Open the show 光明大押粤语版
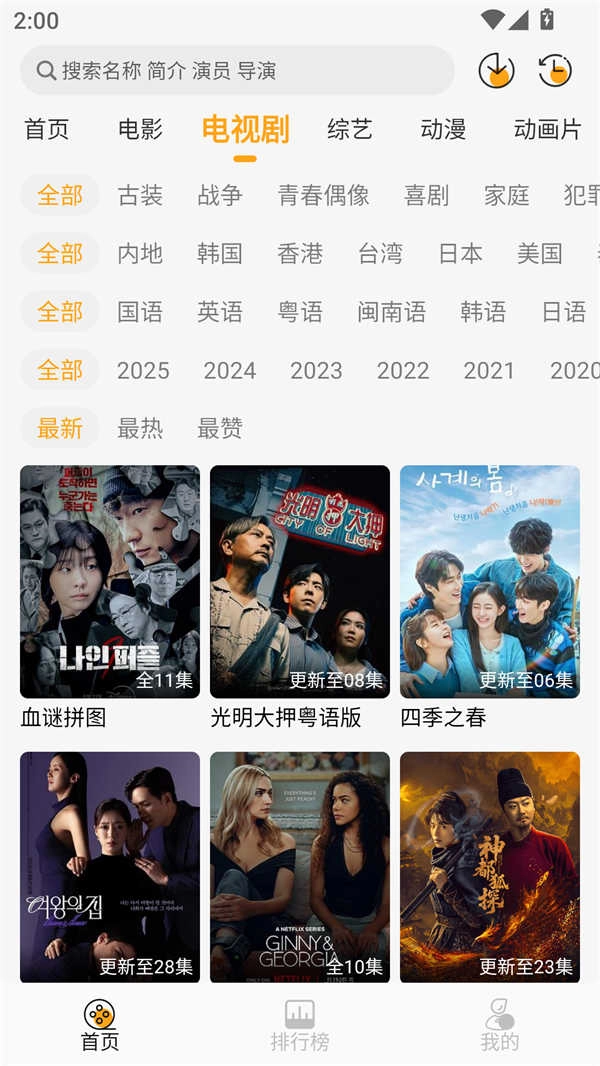The width and height of the screenshot is (600, 1066). tap(300, 581)
